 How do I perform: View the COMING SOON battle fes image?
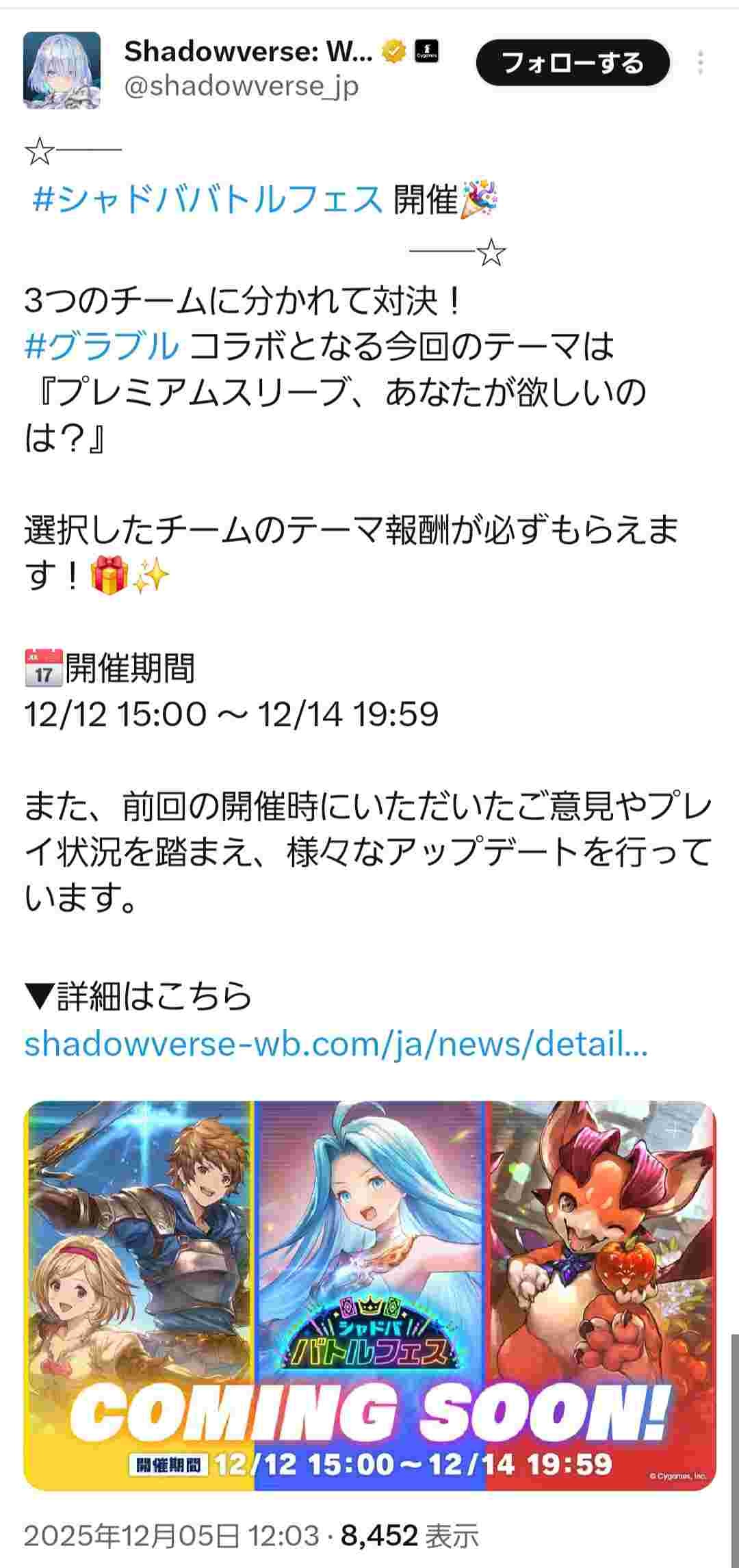click(369, 1294)
